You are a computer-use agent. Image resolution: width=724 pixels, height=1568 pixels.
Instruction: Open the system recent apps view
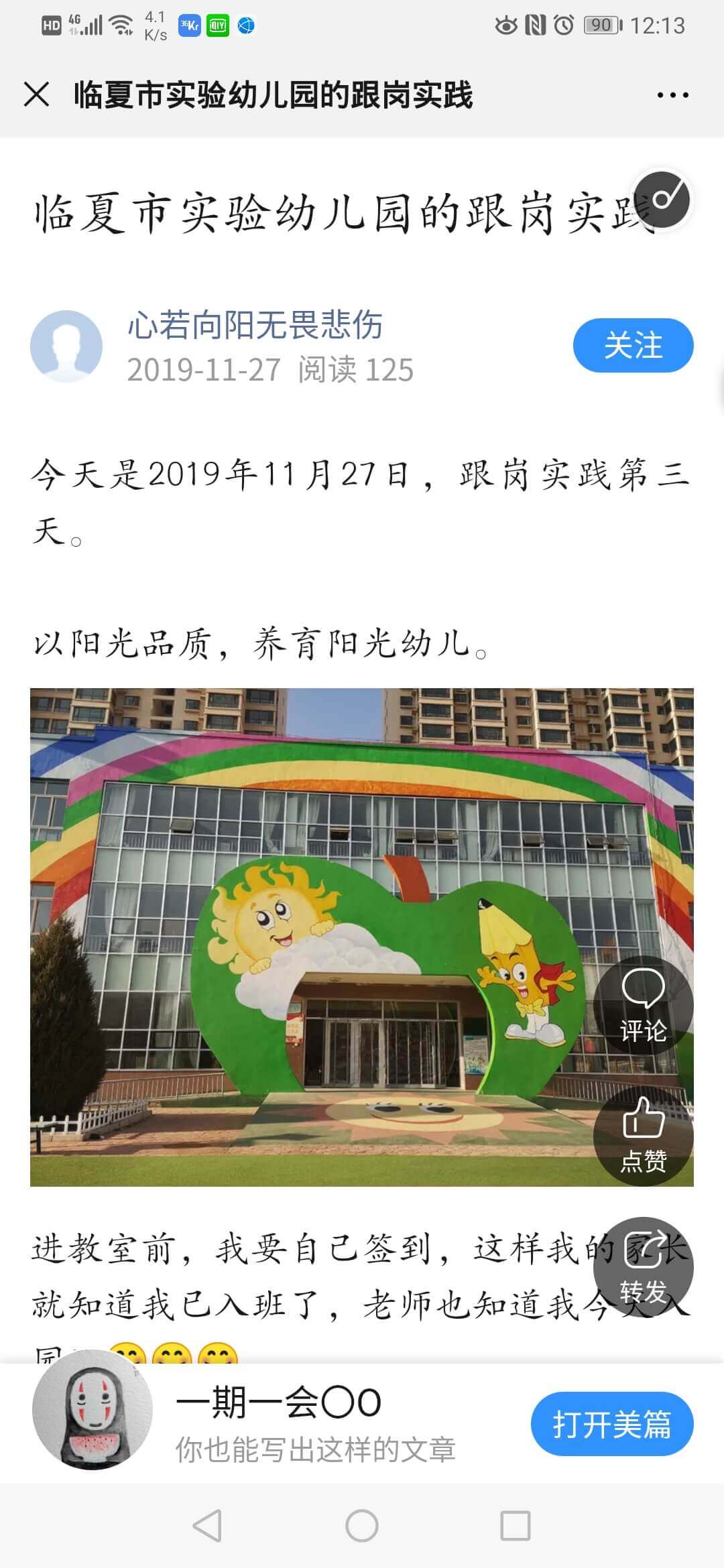point(516,1526)
